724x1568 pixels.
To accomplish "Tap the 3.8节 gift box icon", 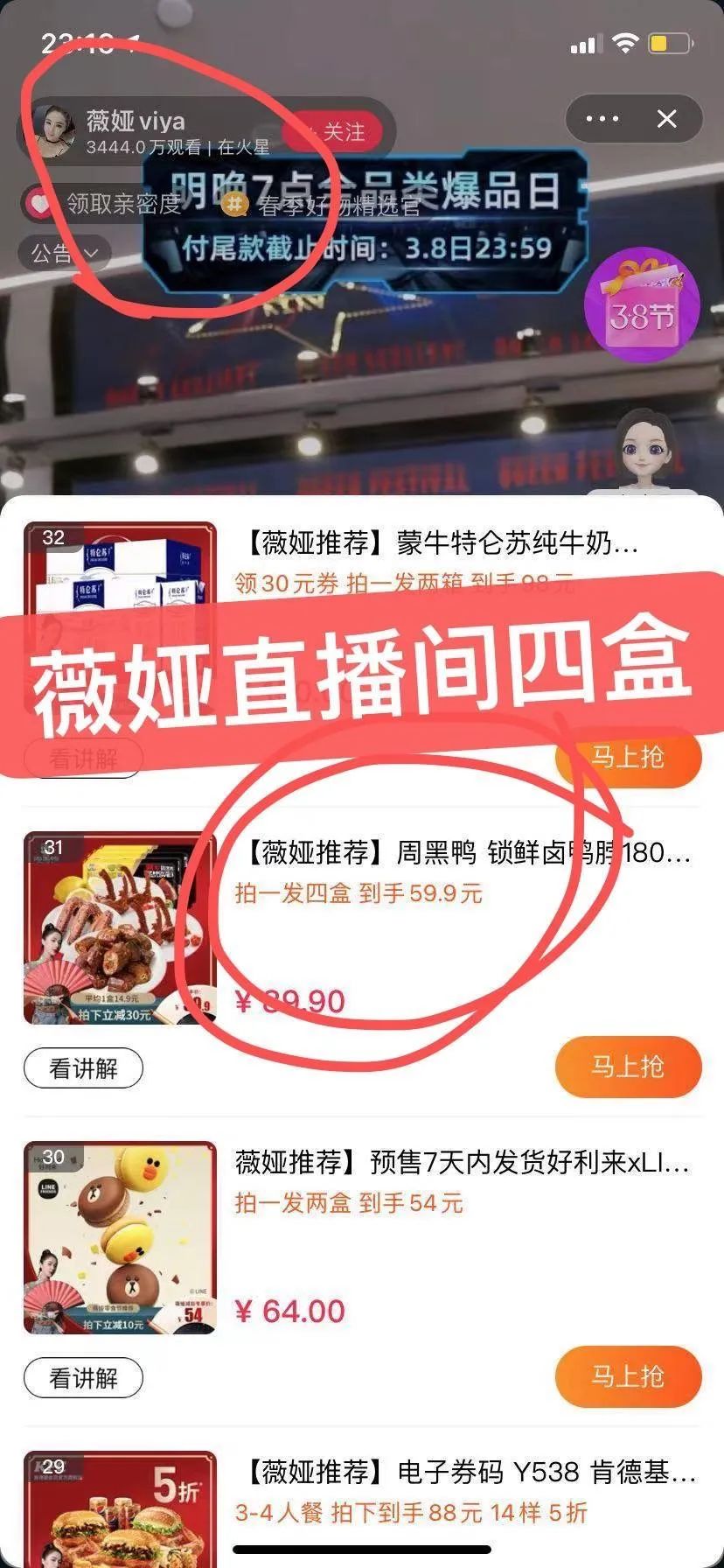I will [644, 304].
